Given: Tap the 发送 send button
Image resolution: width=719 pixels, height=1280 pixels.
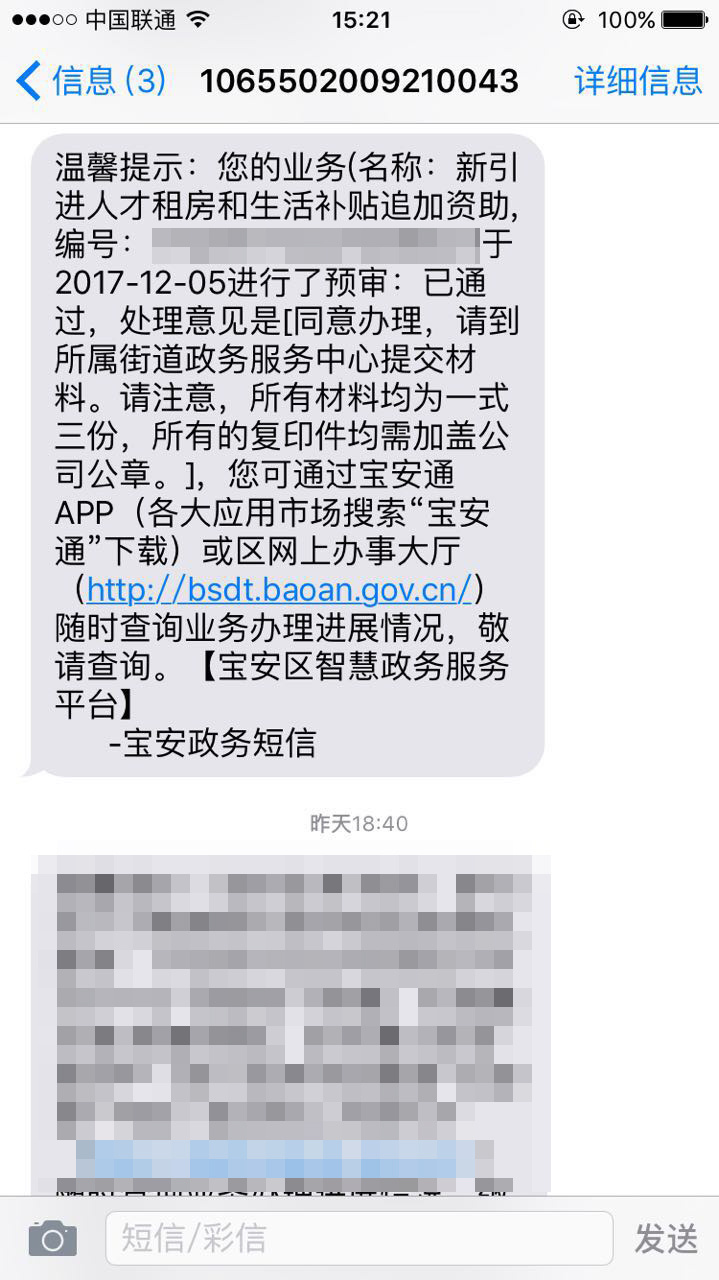Looking at the screenshot, I should (x=666, y=1238).
